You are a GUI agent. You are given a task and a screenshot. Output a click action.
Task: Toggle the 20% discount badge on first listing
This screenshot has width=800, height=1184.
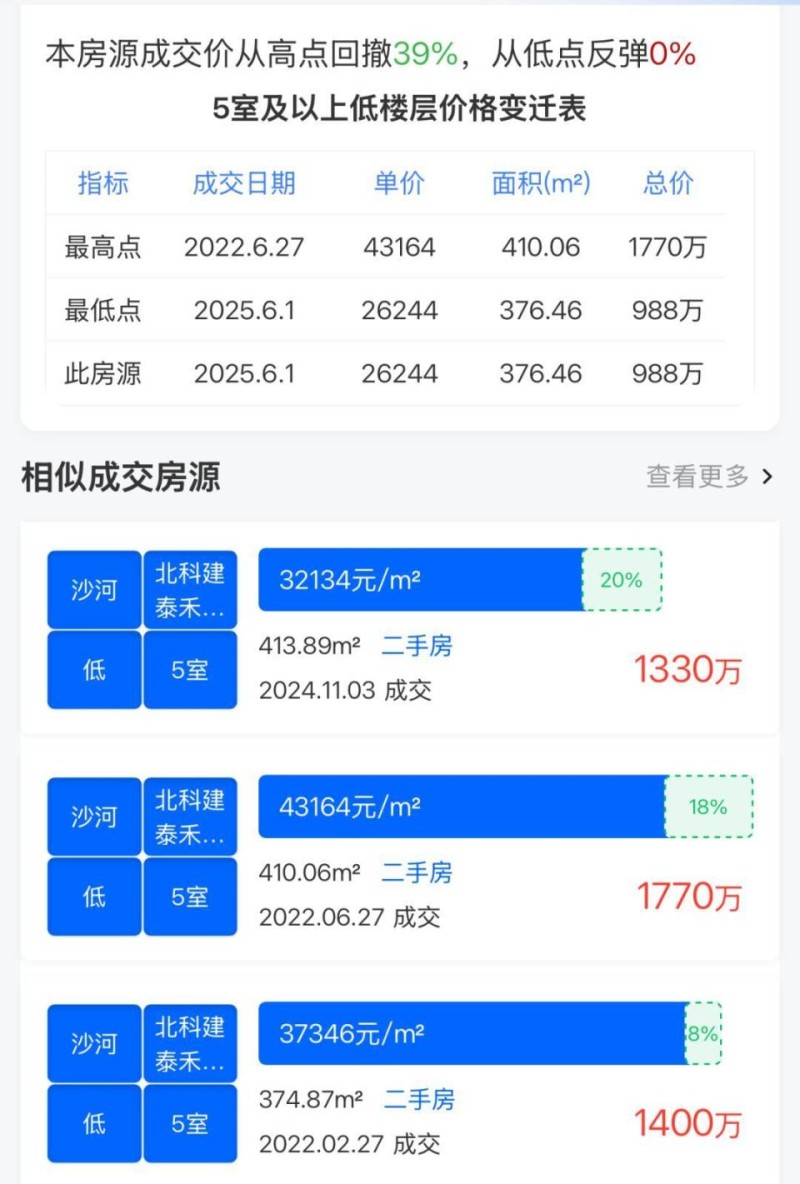pos(623,578)
